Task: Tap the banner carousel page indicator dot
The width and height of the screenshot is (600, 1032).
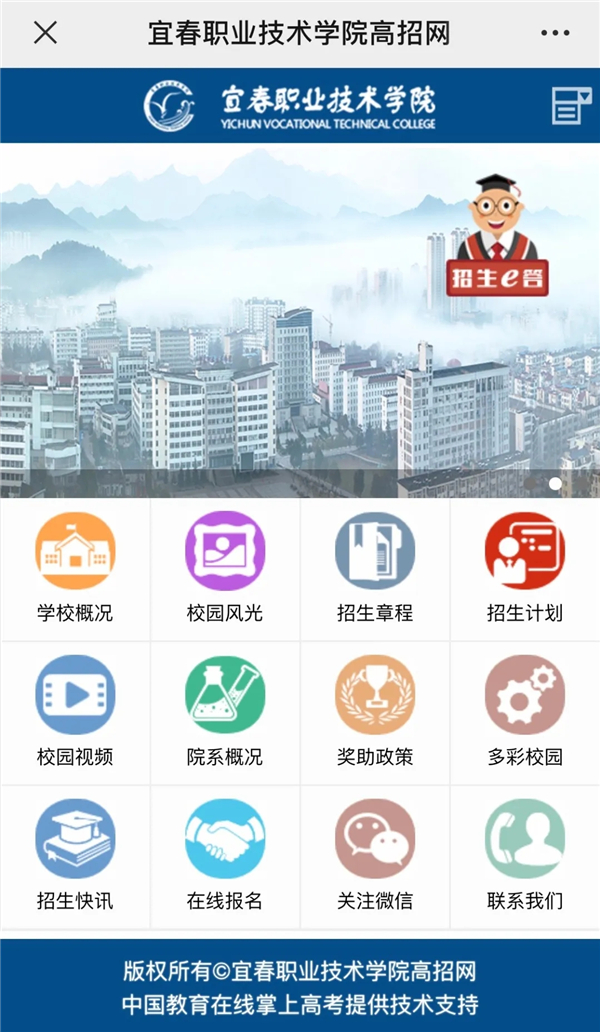Action: (555, 483)
